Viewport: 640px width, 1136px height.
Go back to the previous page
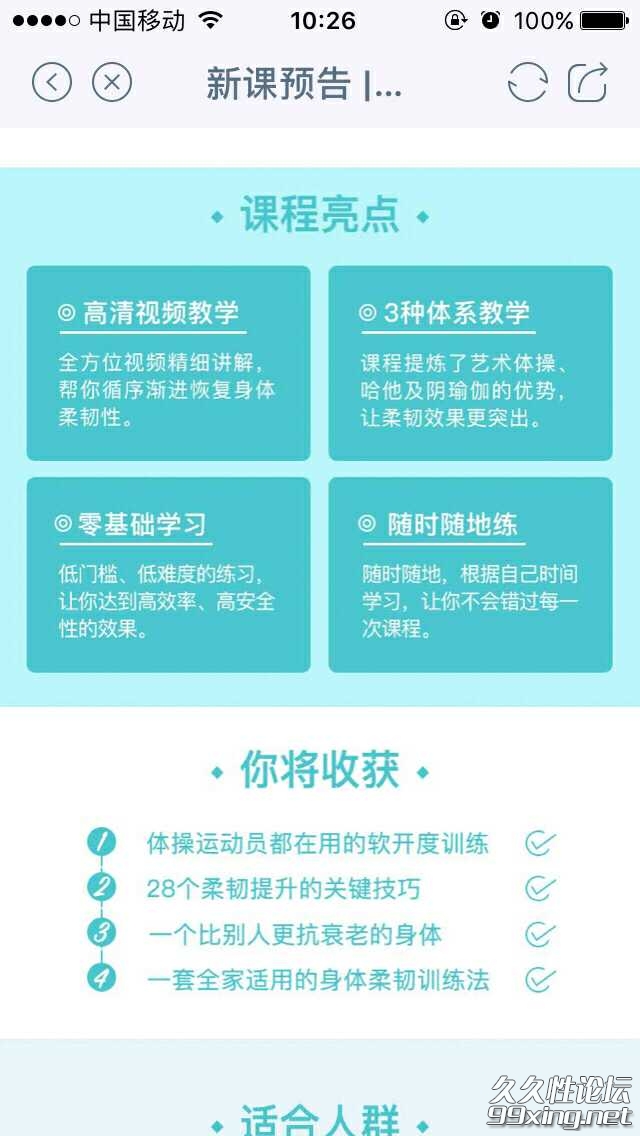click(52, 82)
